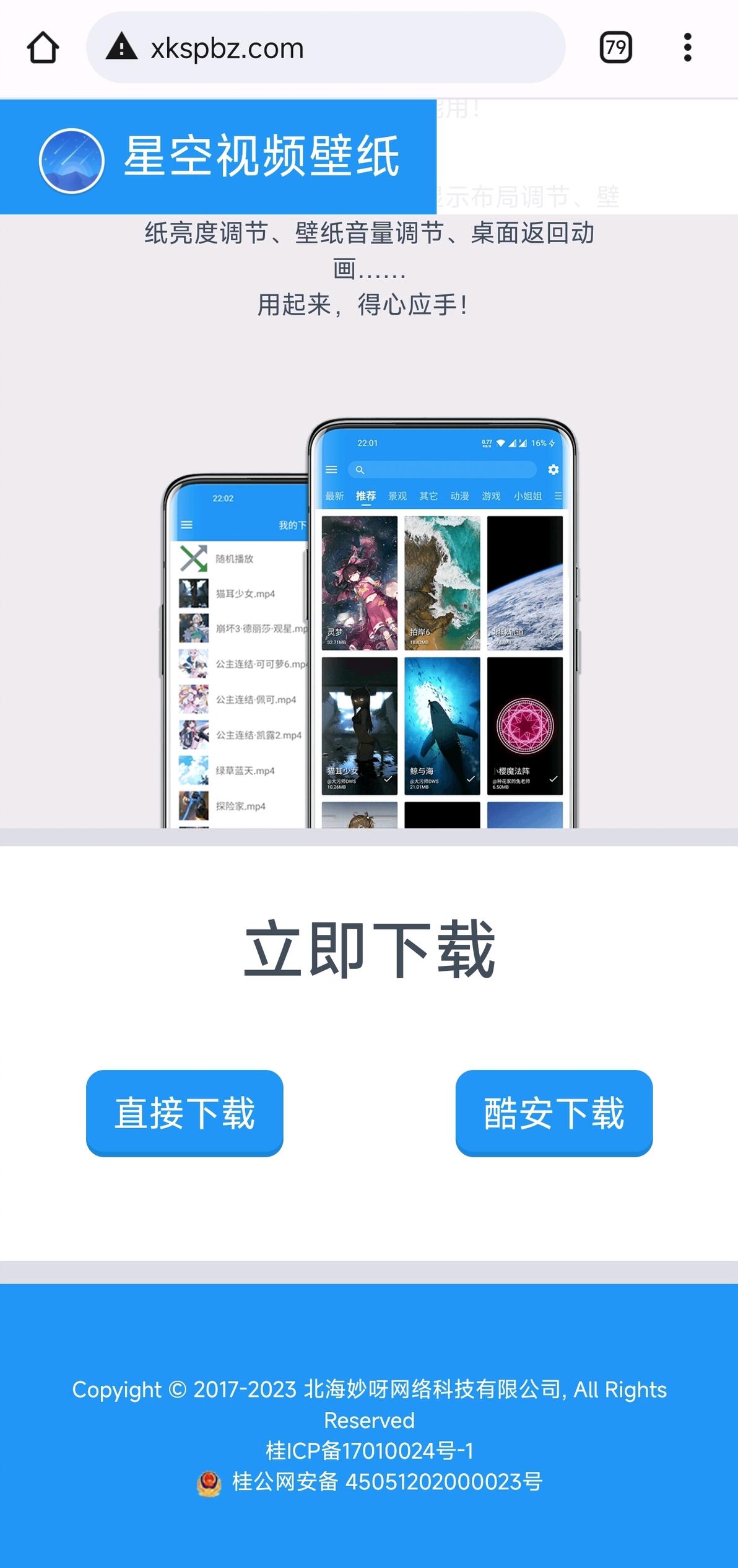Screen dimensions: 738x1568
Task: Open the 桂ICP备17010024号-1 link
Action: (x=369, y=1451)
